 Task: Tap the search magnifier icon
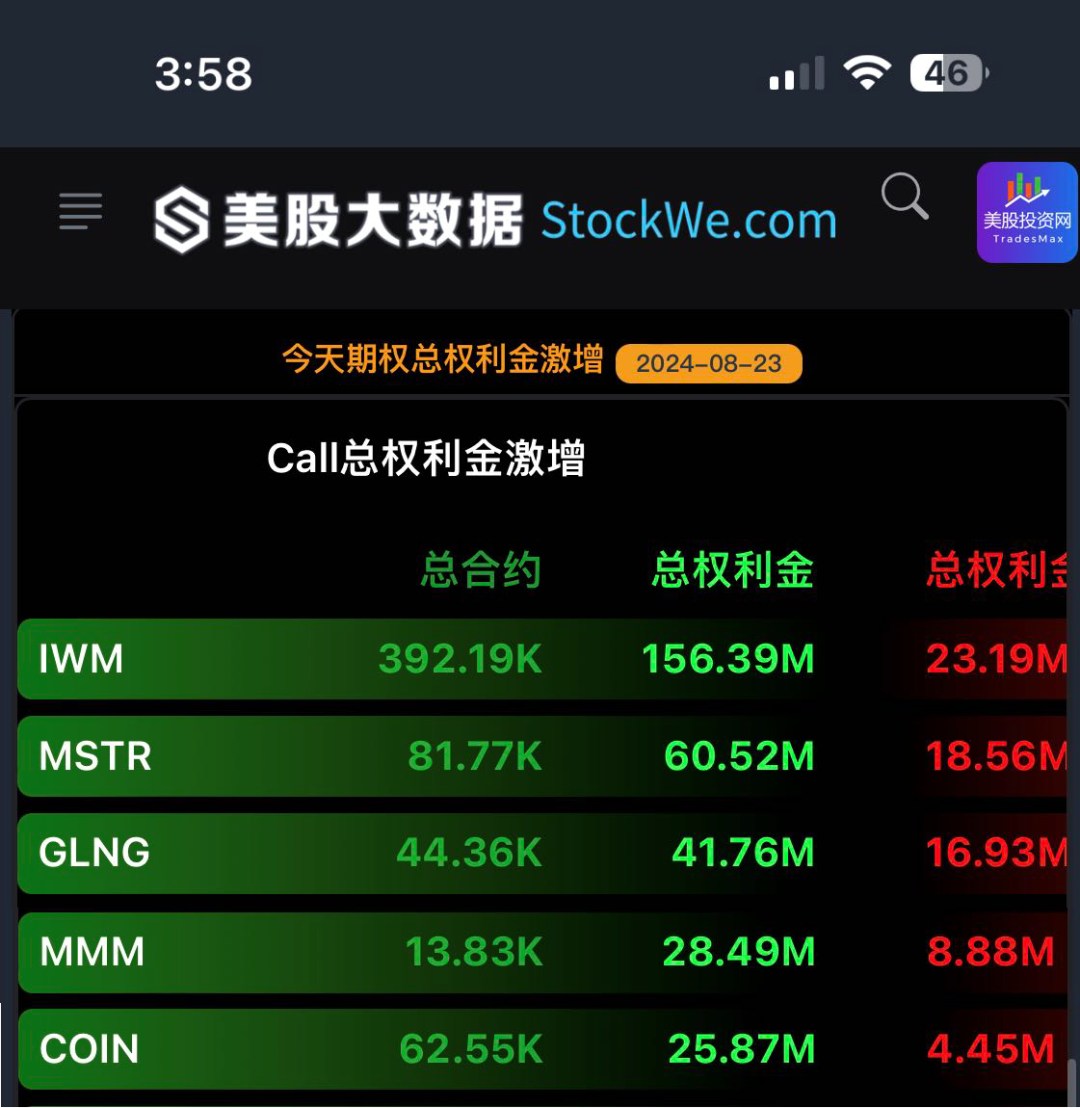tap(904, 196)
